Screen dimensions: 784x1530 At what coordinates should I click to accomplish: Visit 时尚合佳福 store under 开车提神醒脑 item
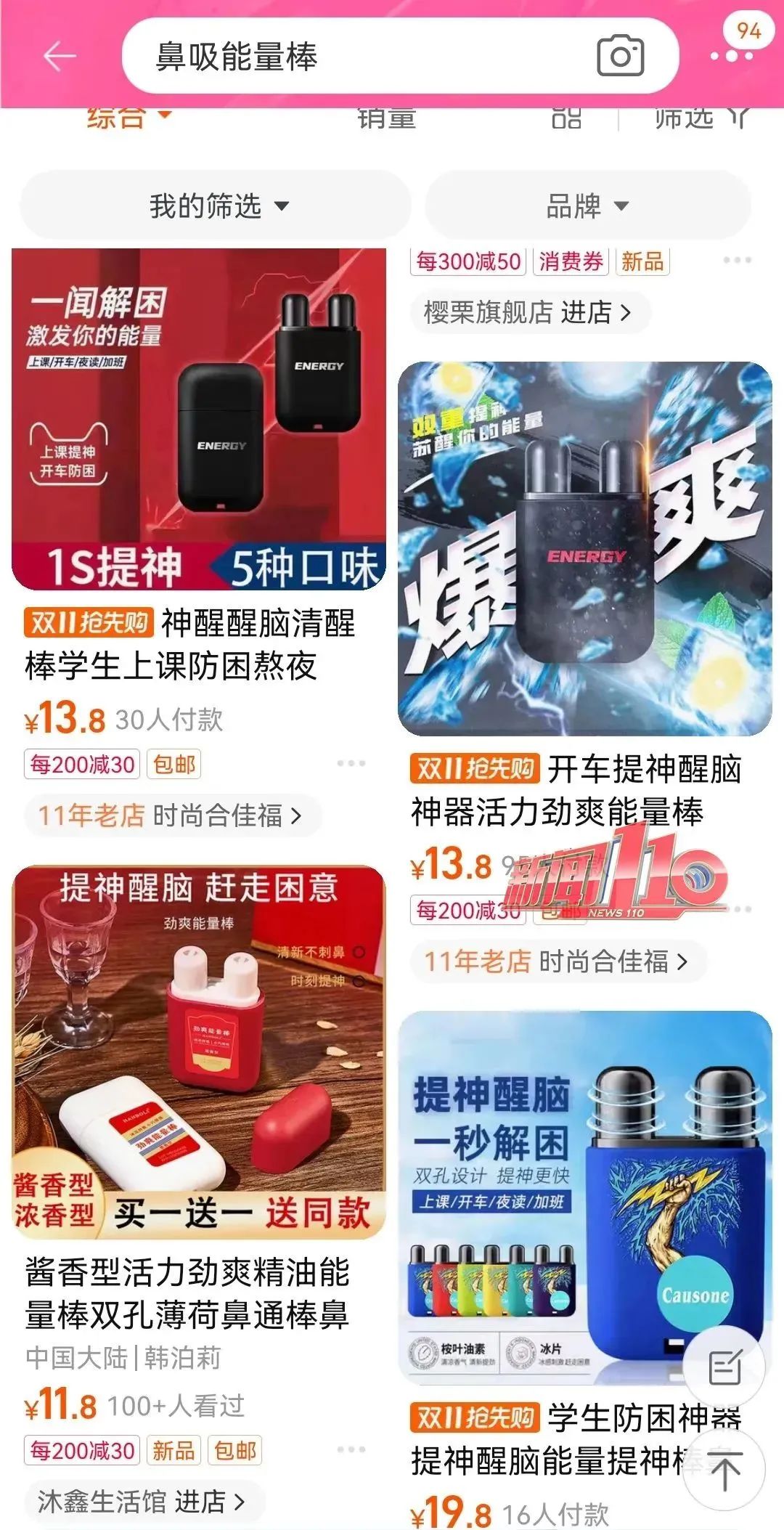point(557,961)
